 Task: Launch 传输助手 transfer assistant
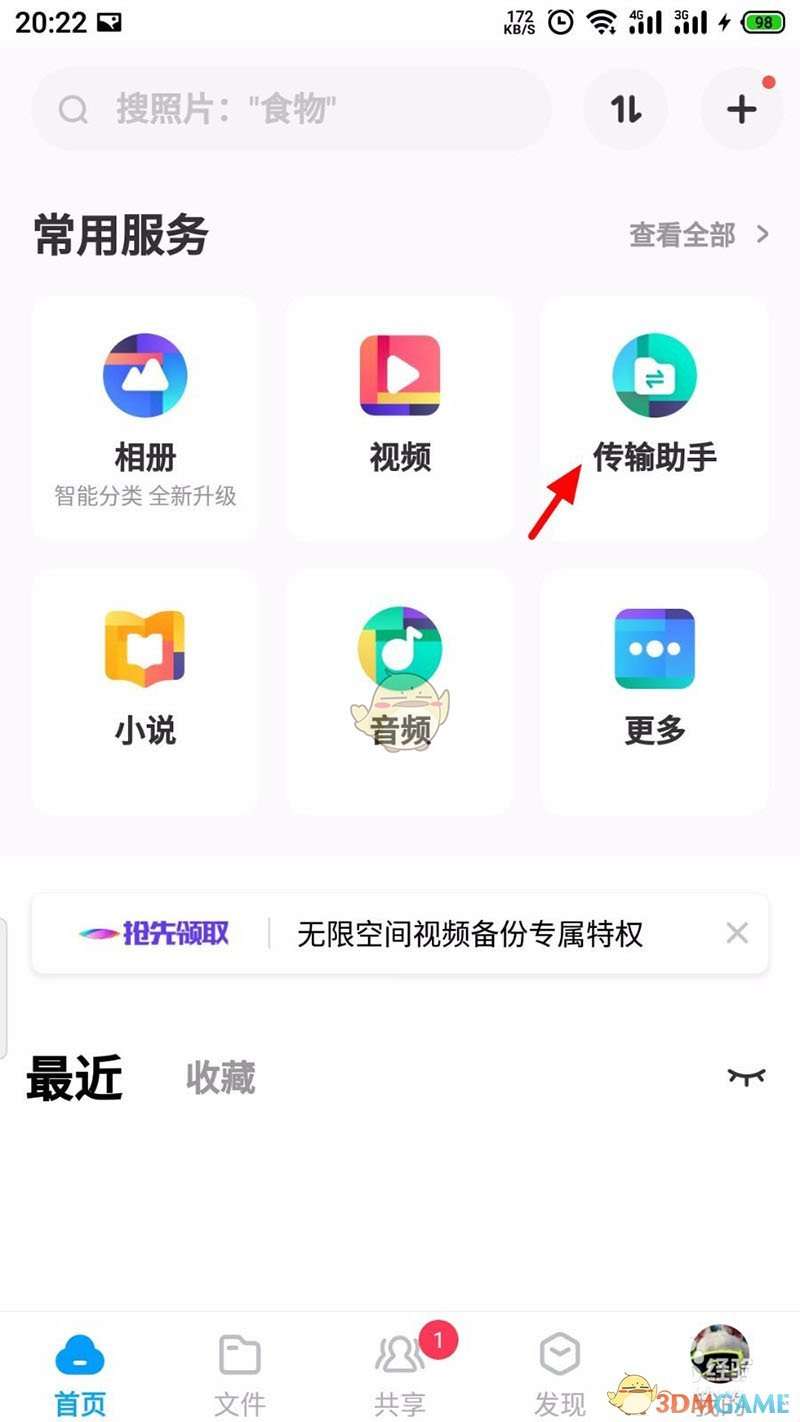654,418
